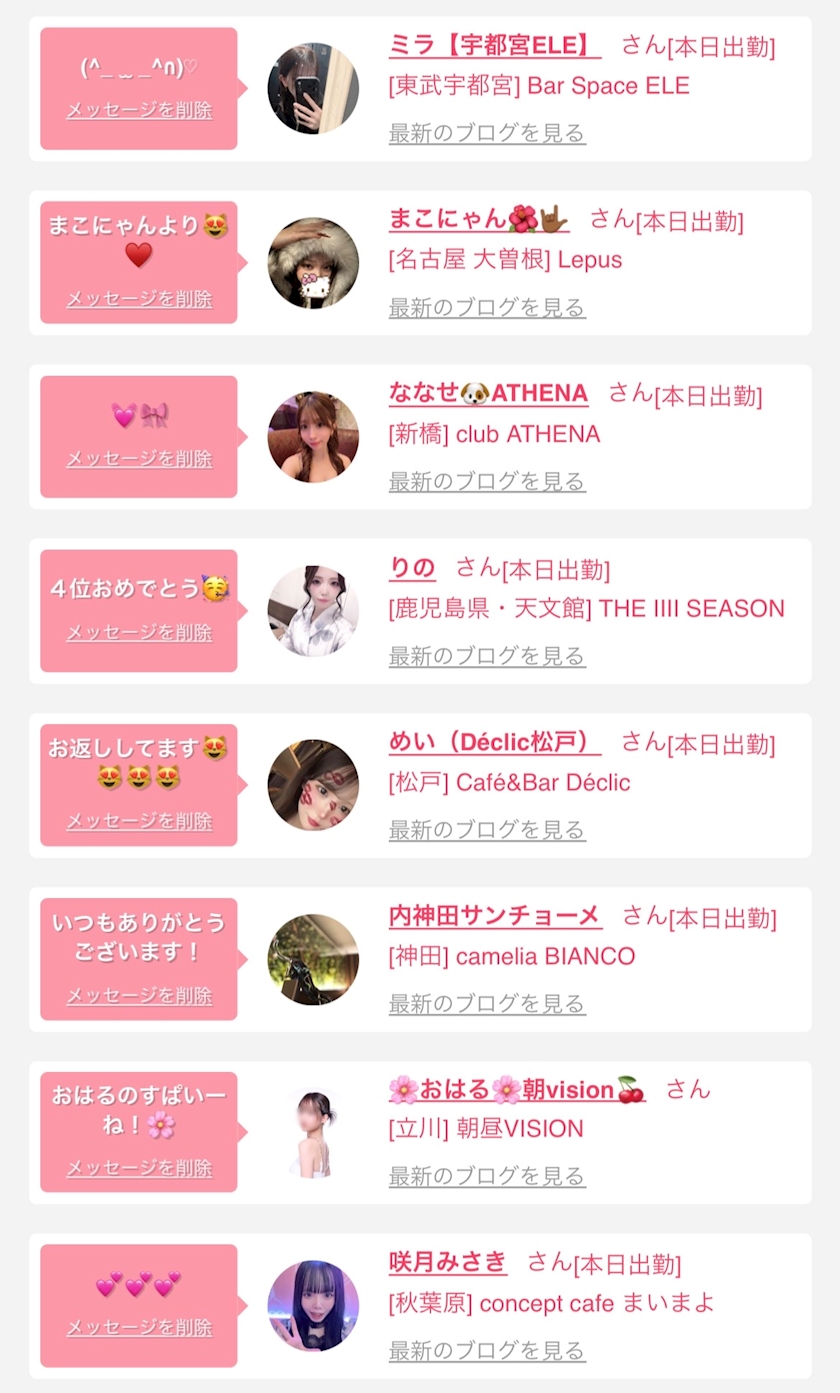
Task: Delete the 4位おめでとう message
Action: coord(139,632)
